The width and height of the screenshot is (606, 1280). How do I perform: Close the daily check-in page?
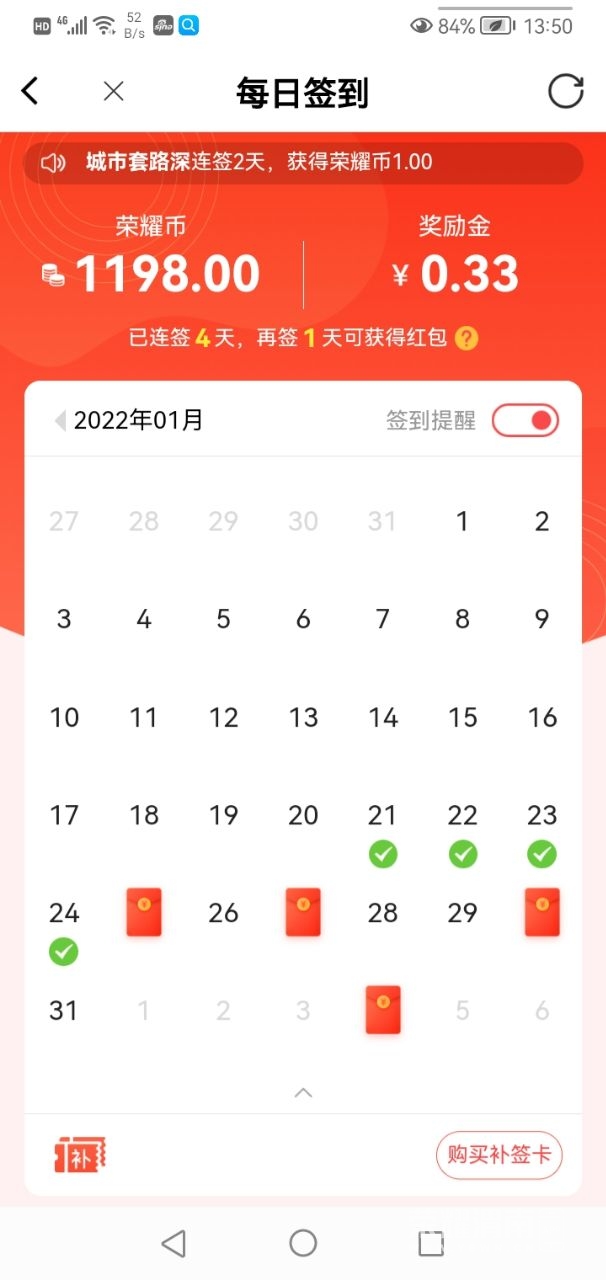click(x=114, y=92)
